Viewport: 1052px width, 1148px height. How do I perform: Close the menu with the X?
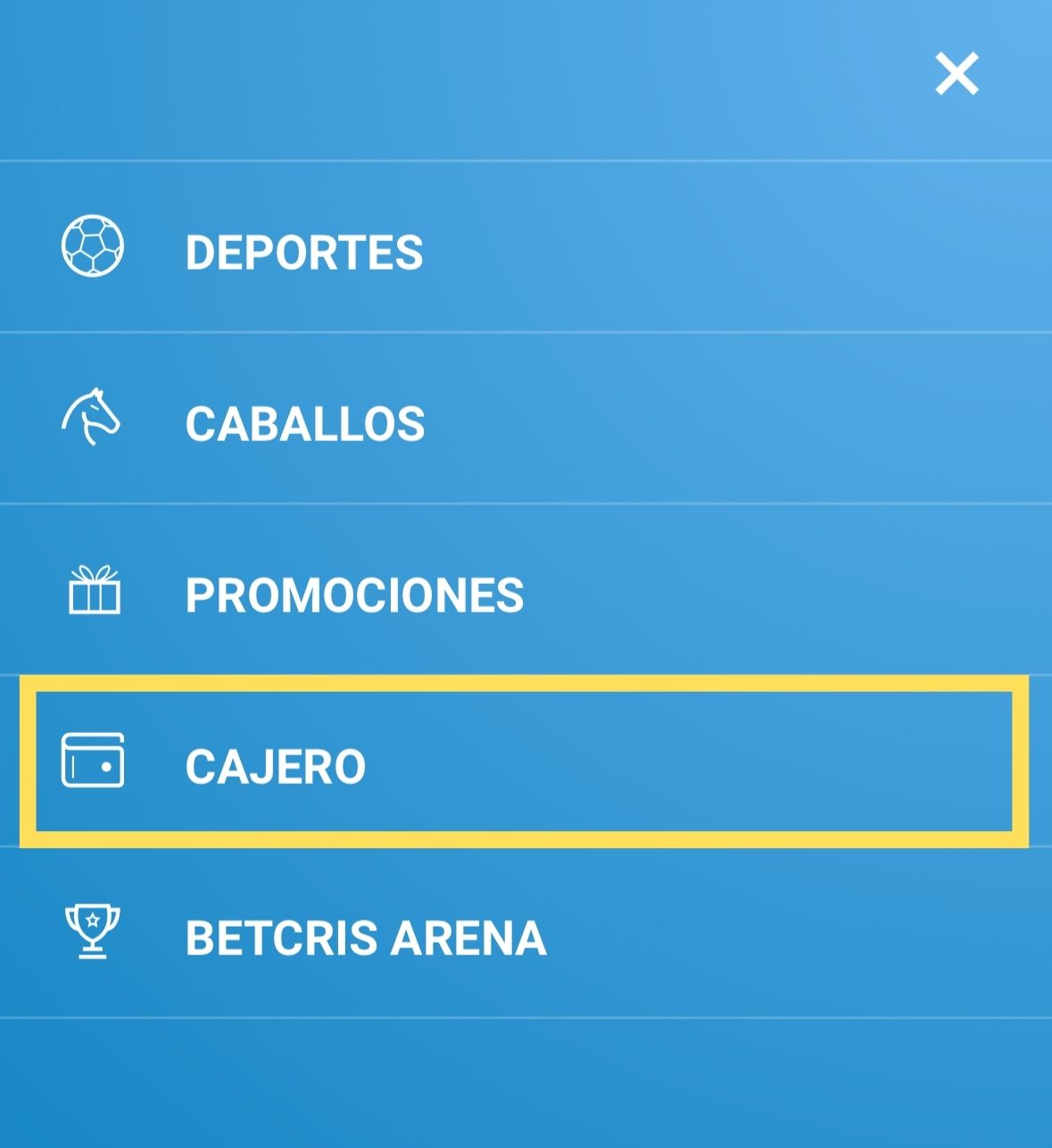tap(957, 73)
